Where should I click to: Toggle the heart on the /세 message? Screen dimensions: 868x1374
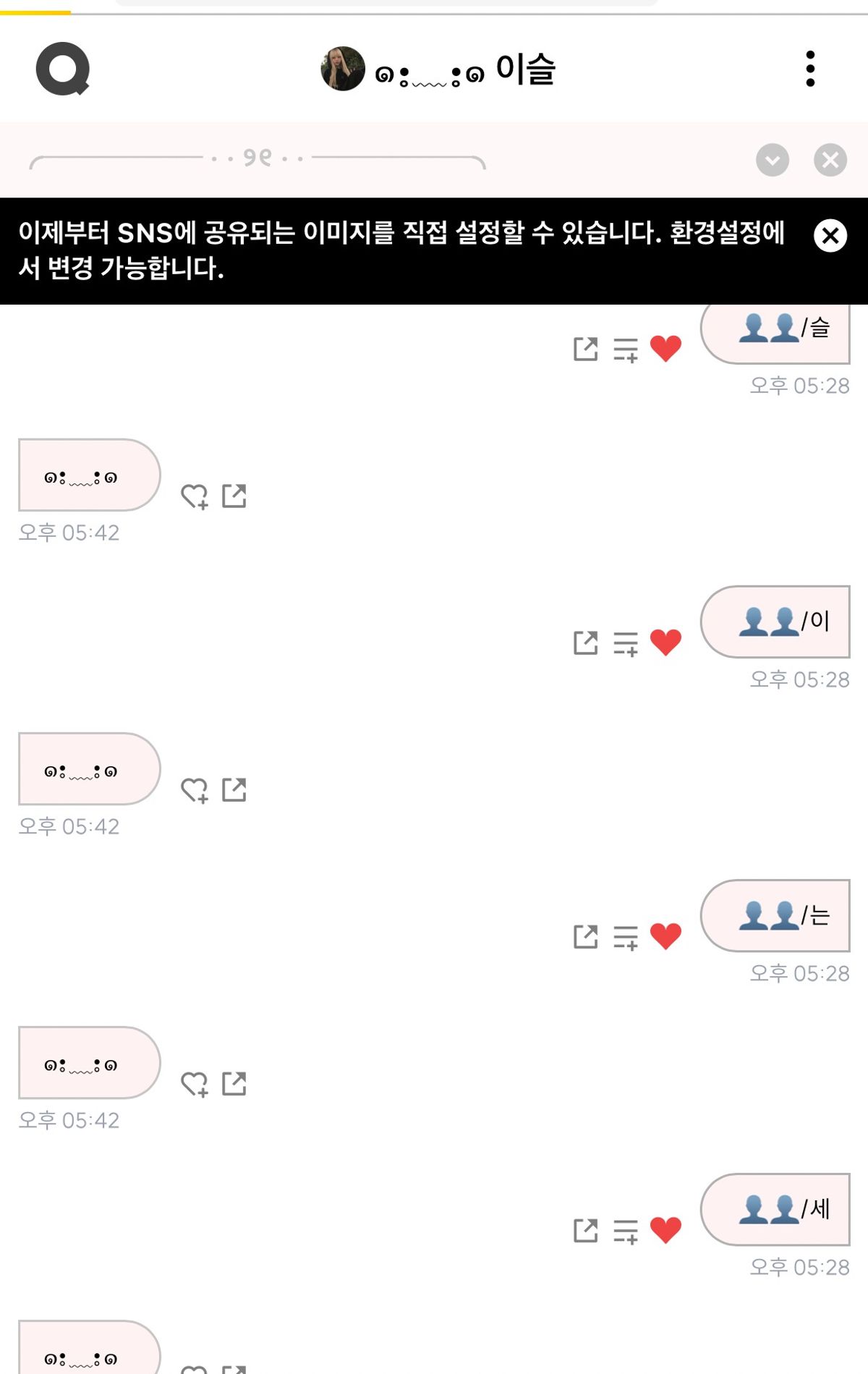pos(665,1230)
